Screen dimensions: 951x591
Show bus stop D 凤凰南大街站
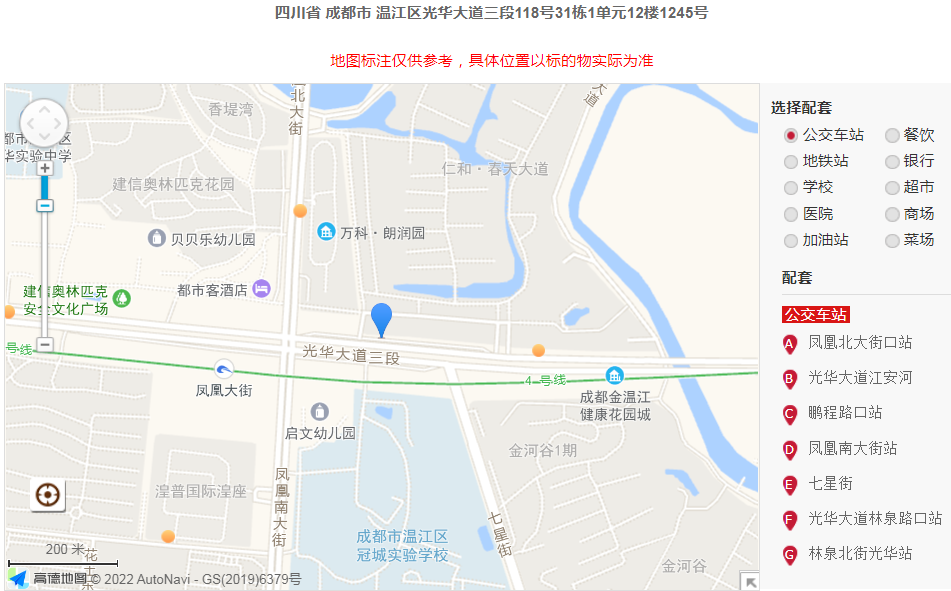852,448
